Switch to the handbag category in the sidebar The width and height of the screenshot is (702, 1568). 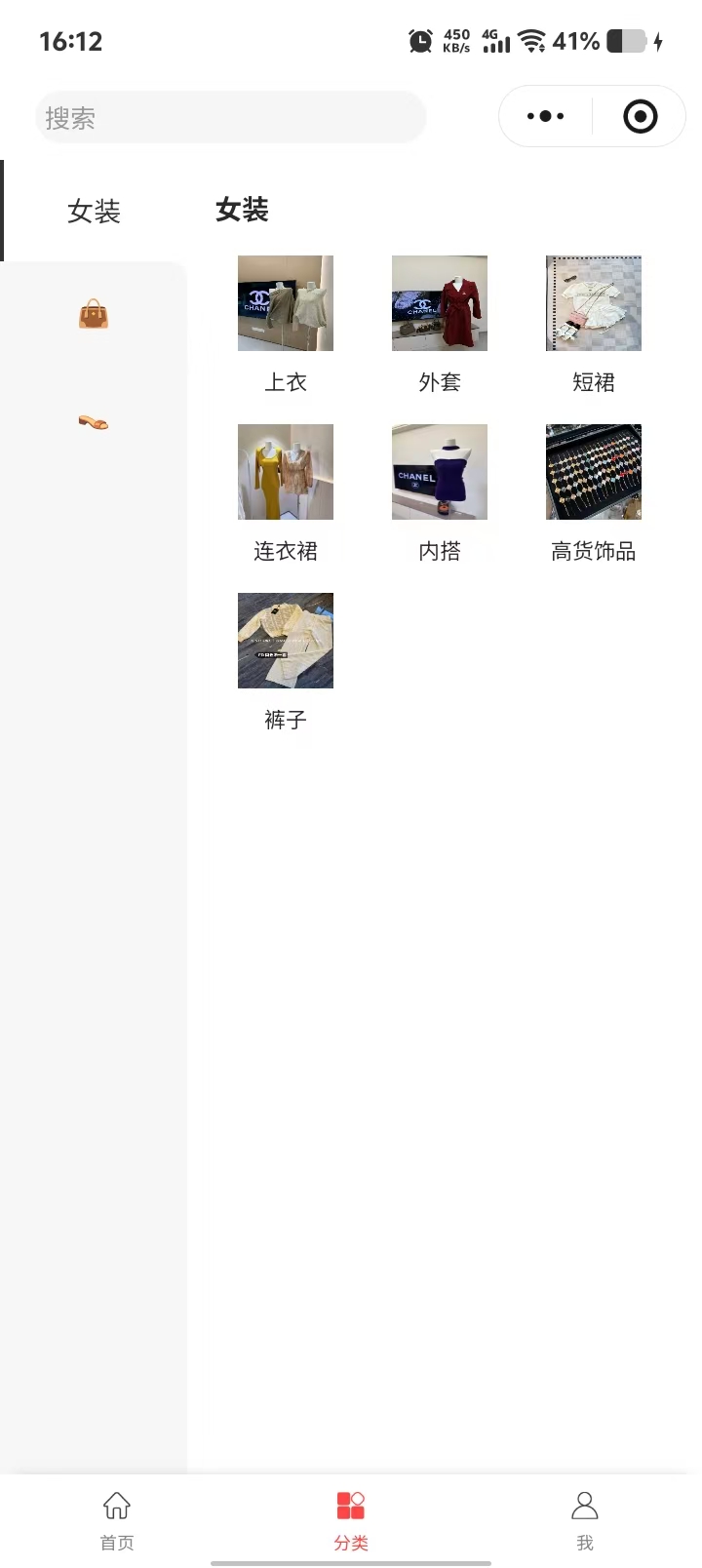[94, 315]
